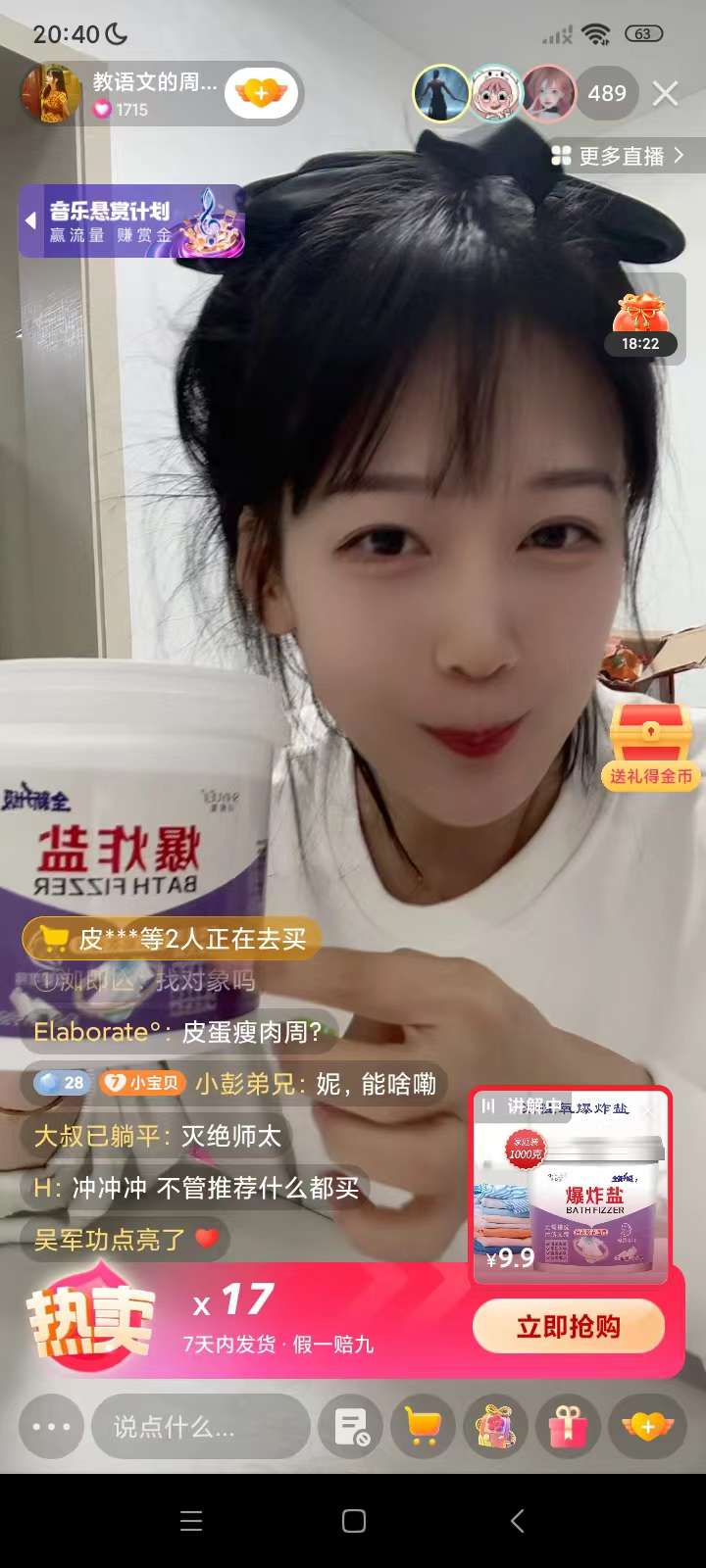706x1568 pixels.
Task: Open the 送礼得金币 treasure chest
Action: (x=651, y=747)
